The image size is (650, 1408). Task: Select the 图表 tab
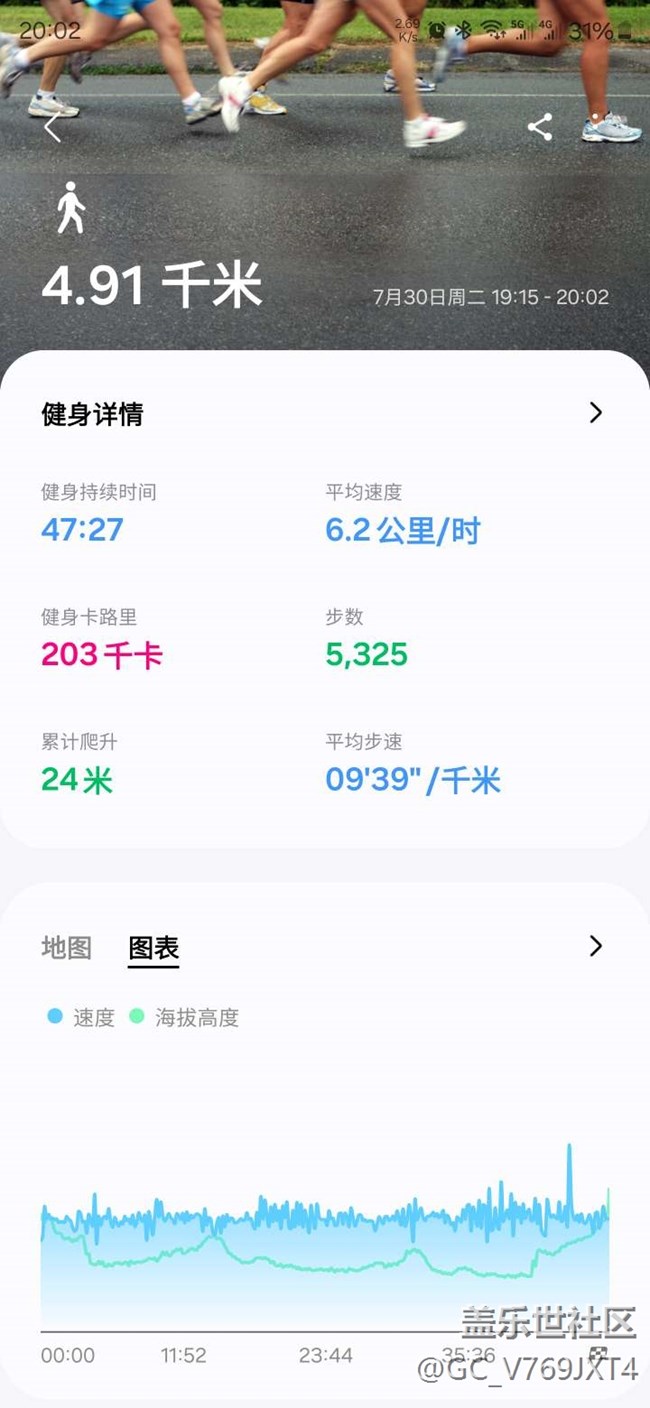pyautogui.click(x=154, y=948)
